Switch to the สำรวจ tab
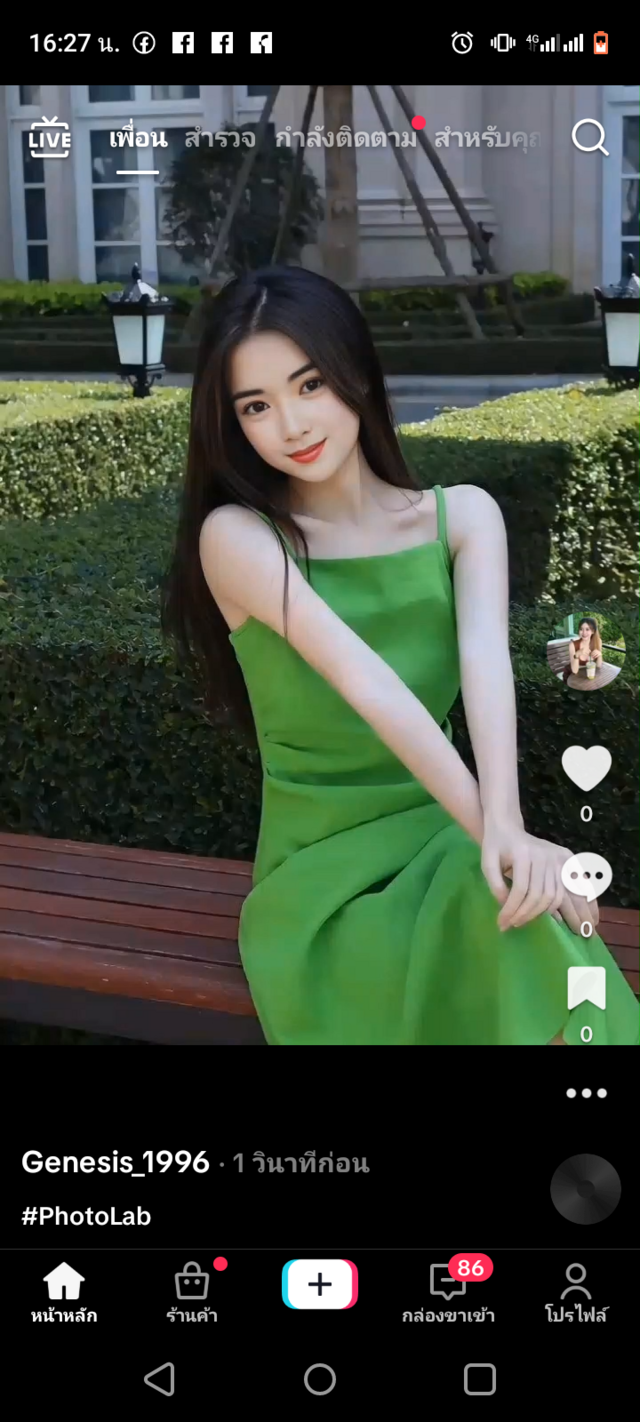Viewport: 640px width, 1422px height. tap(219, 138)
